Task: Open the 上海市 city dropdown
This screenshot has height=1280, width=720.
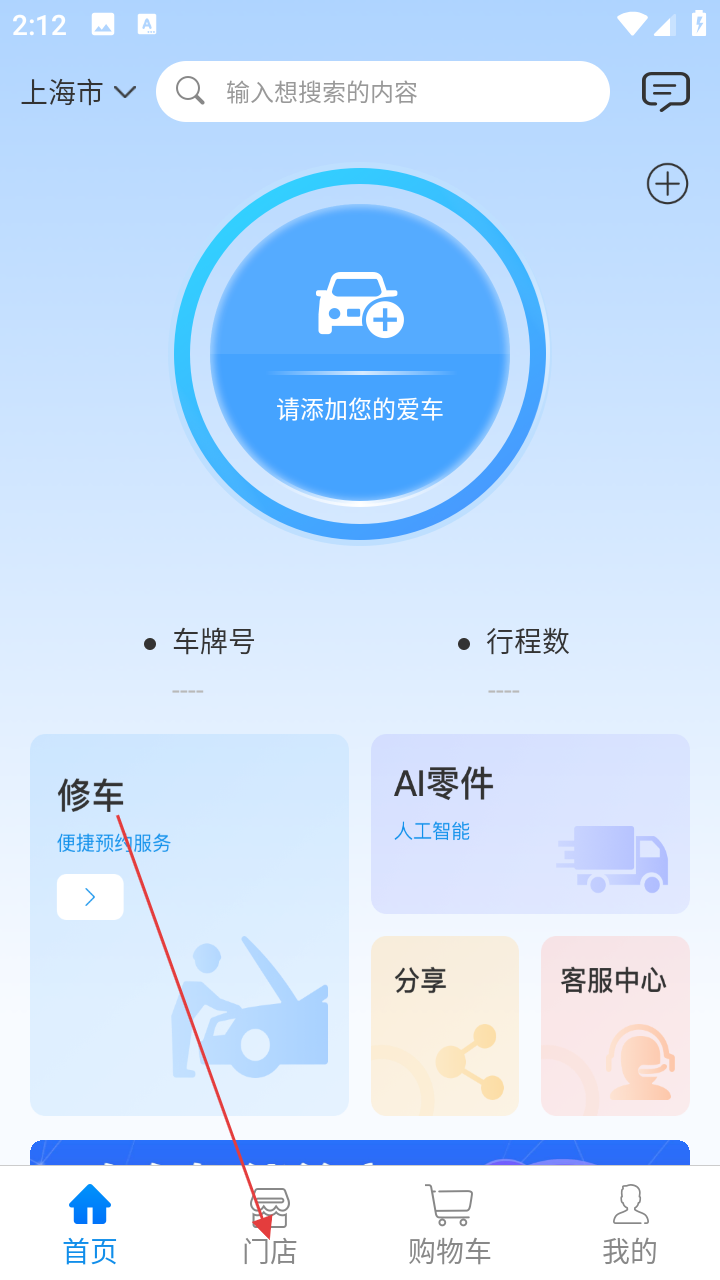Action: coord(78,93)
